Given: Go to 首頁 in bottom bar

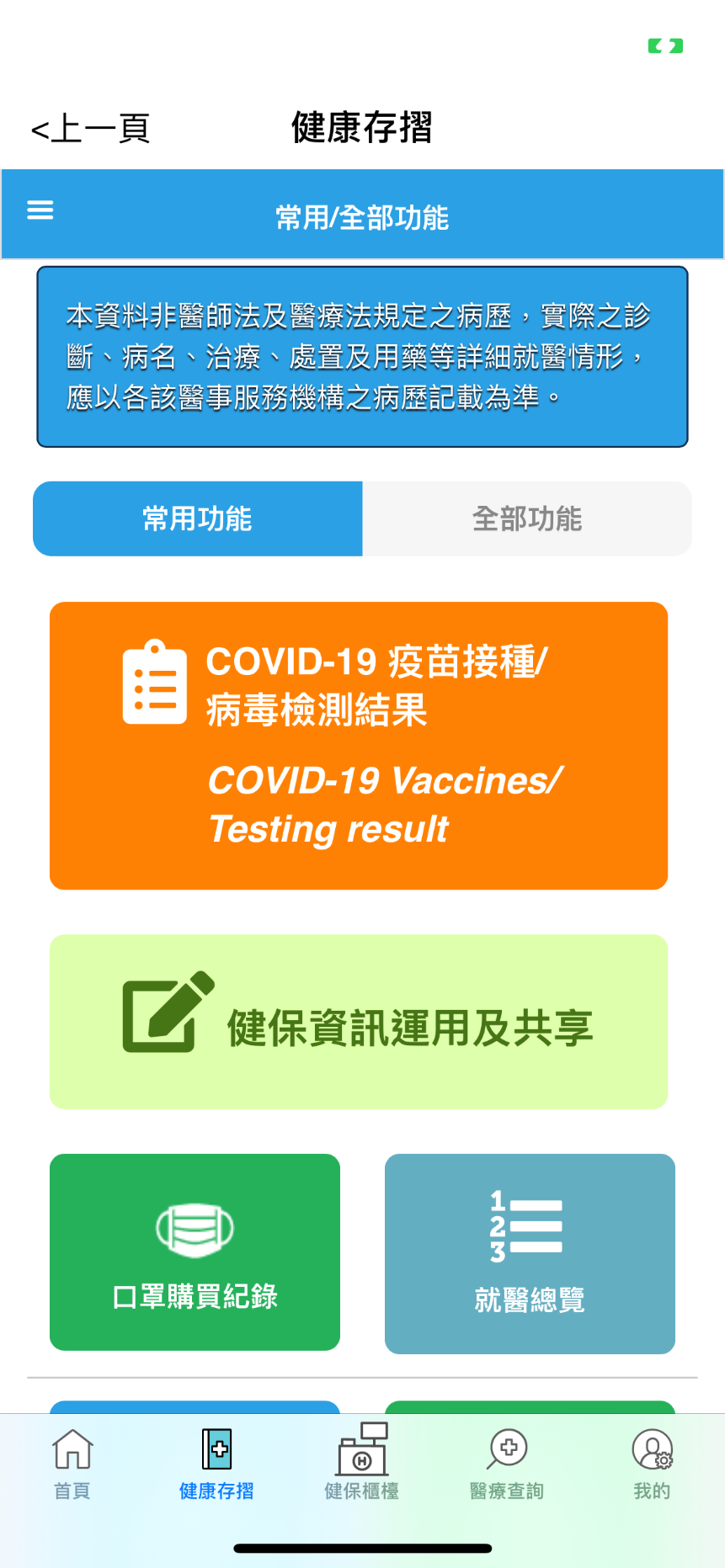Looking at the screenshot, I should 72,1464.
